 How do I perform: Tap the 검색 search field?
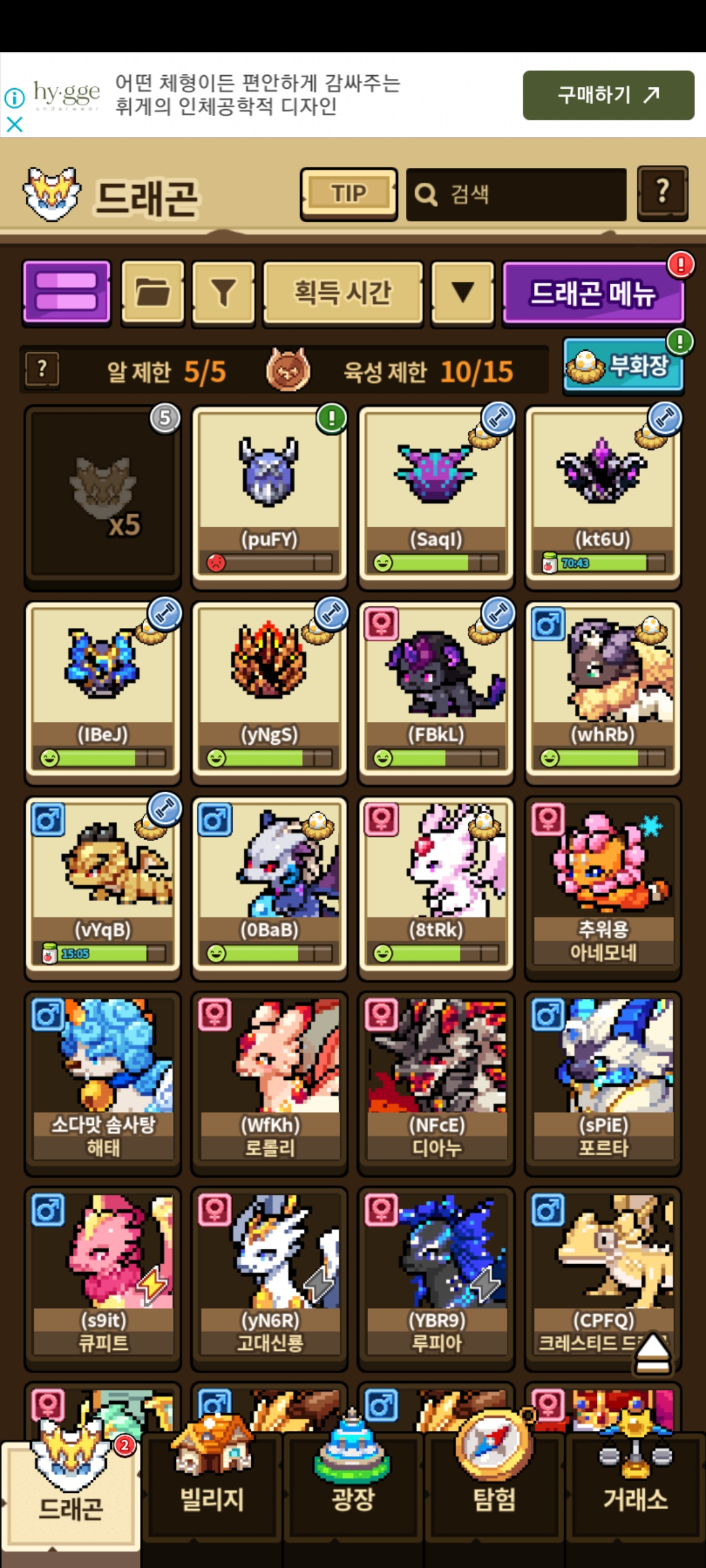tap(516, 194)
